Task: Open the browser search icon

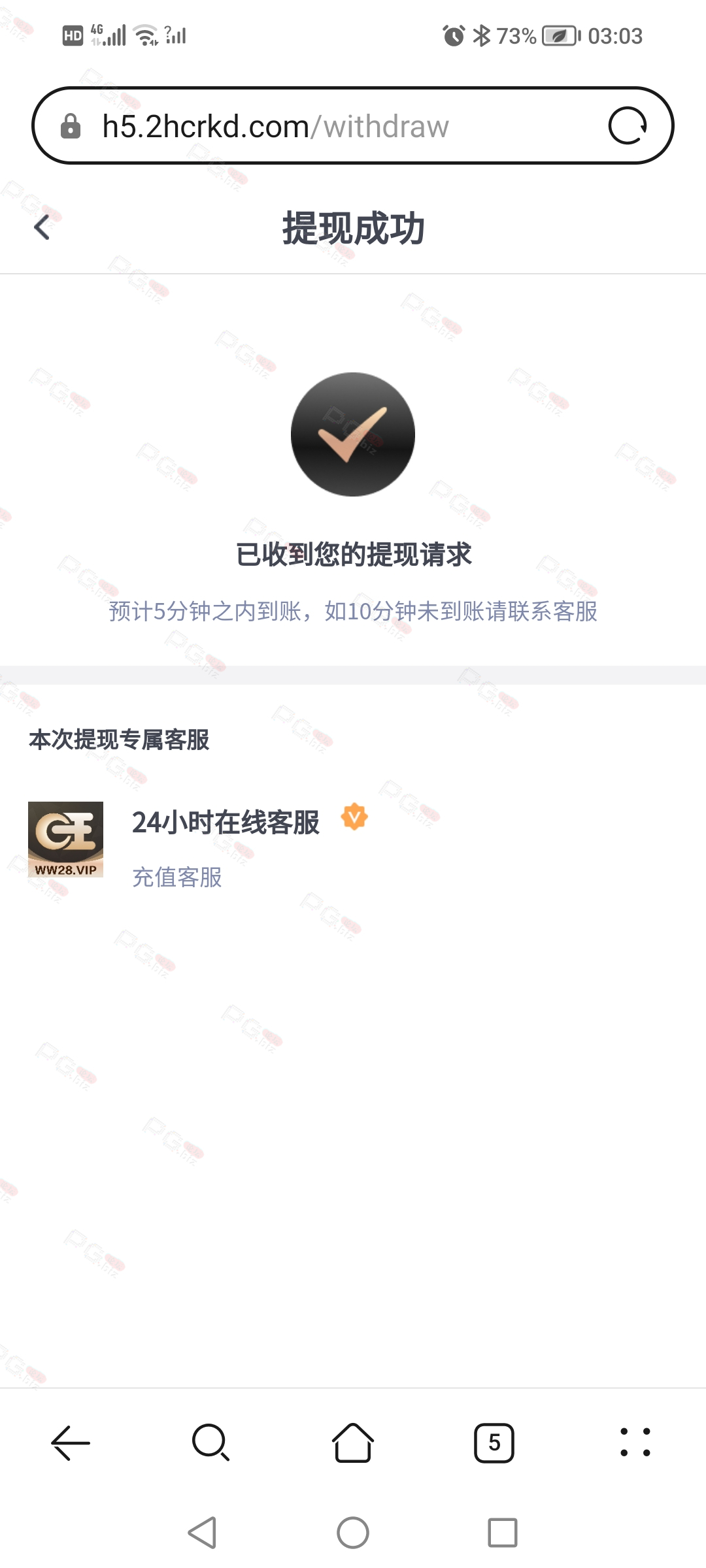Action: [211, 1442]
